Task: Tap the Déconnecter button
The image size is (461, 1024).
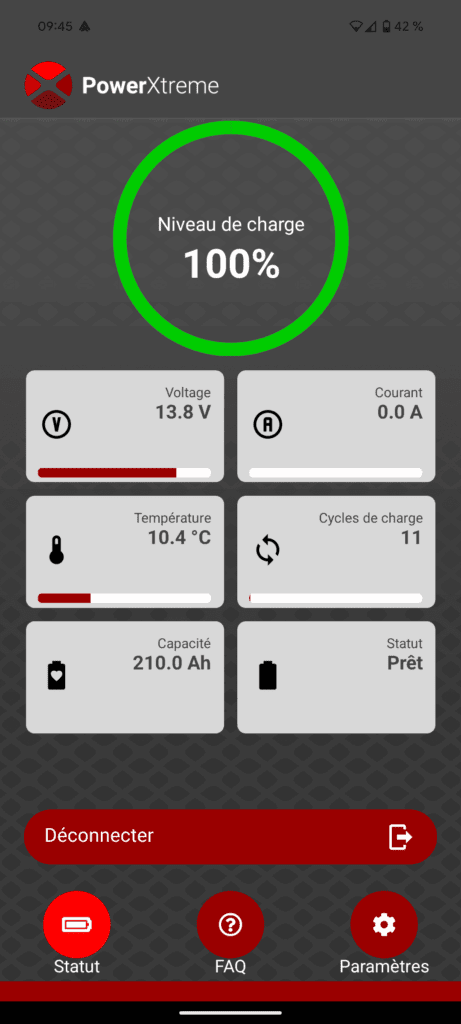Action: click(230, 837)
